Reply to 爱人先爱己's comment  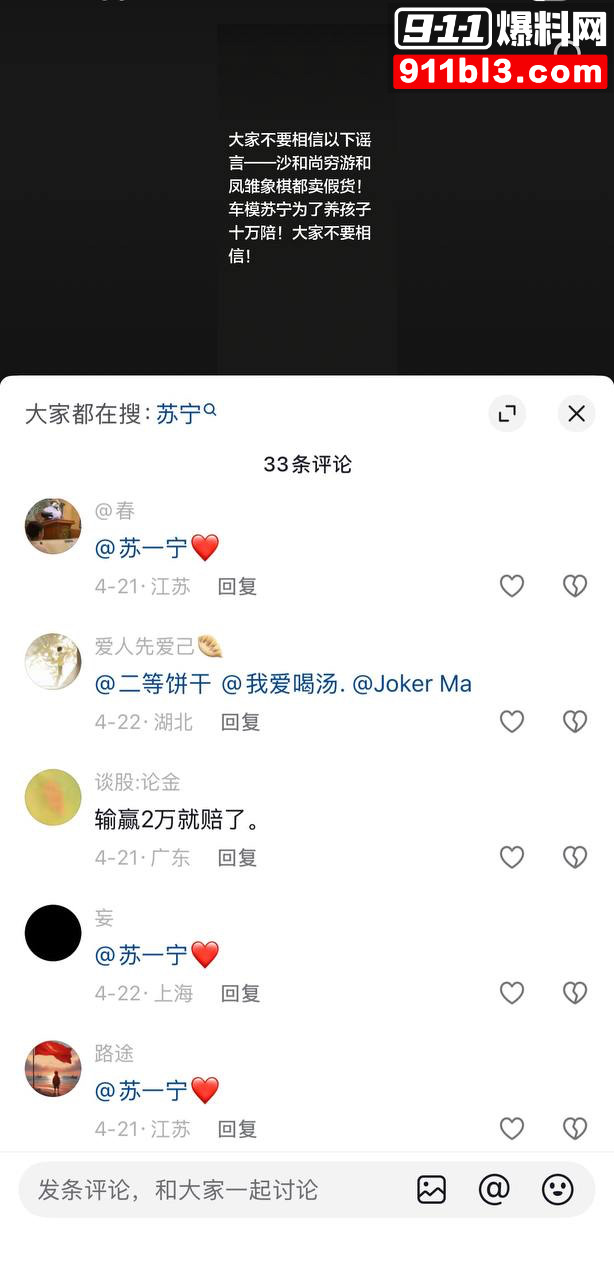240,721
